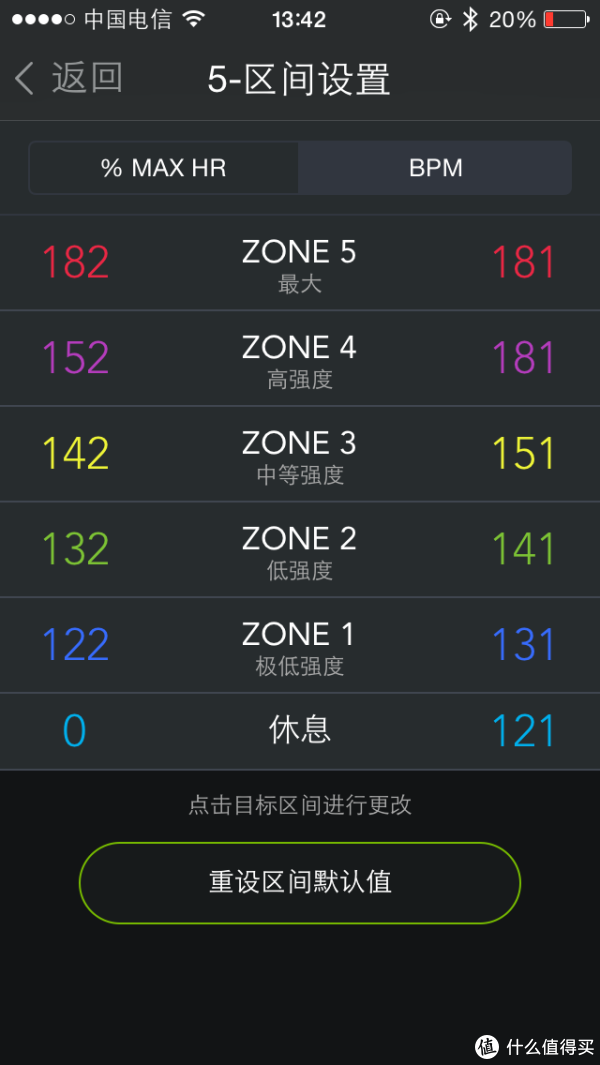Edit the 休息 rest zone row
This screenshot has height=1065, width=600.
click(300, 732)
